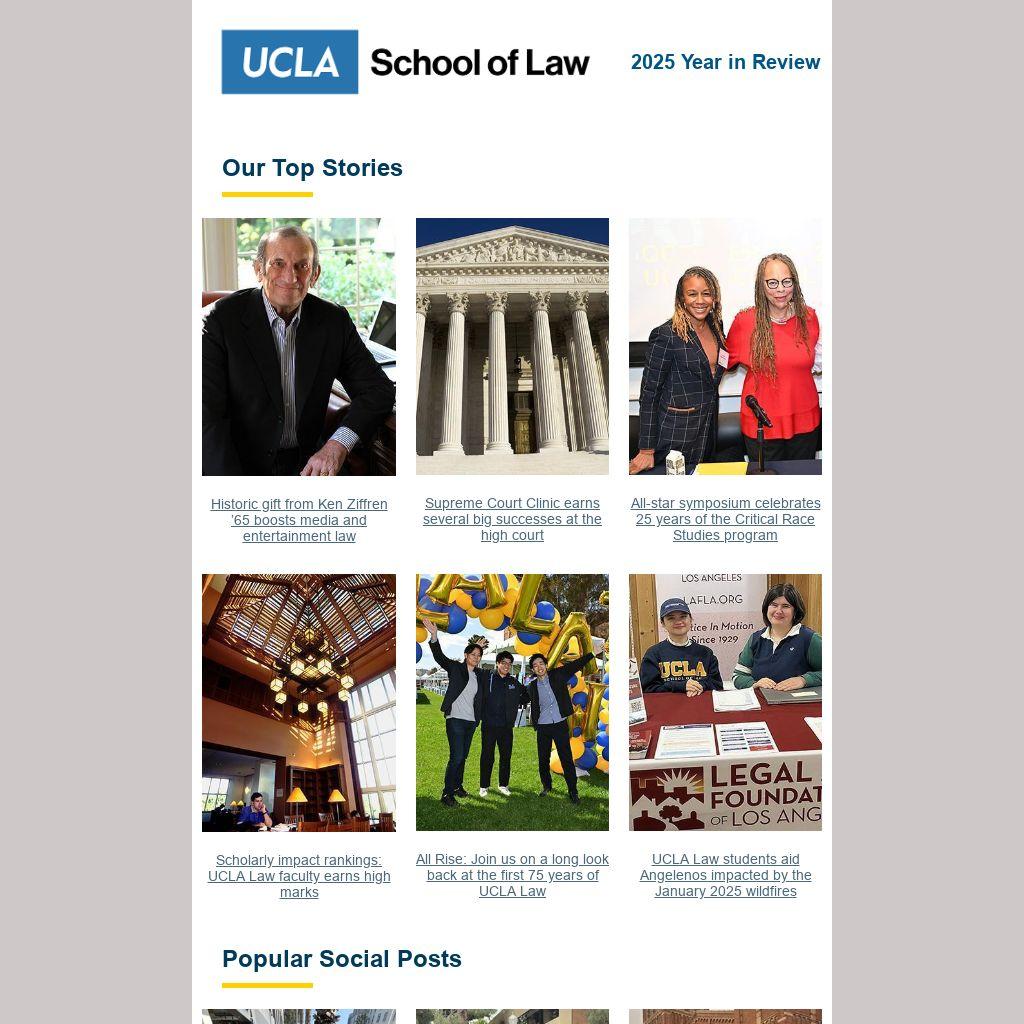The image size is (1024, 1024).
Task: Tap the law library chandelier photo
Action: click(299, 702)
